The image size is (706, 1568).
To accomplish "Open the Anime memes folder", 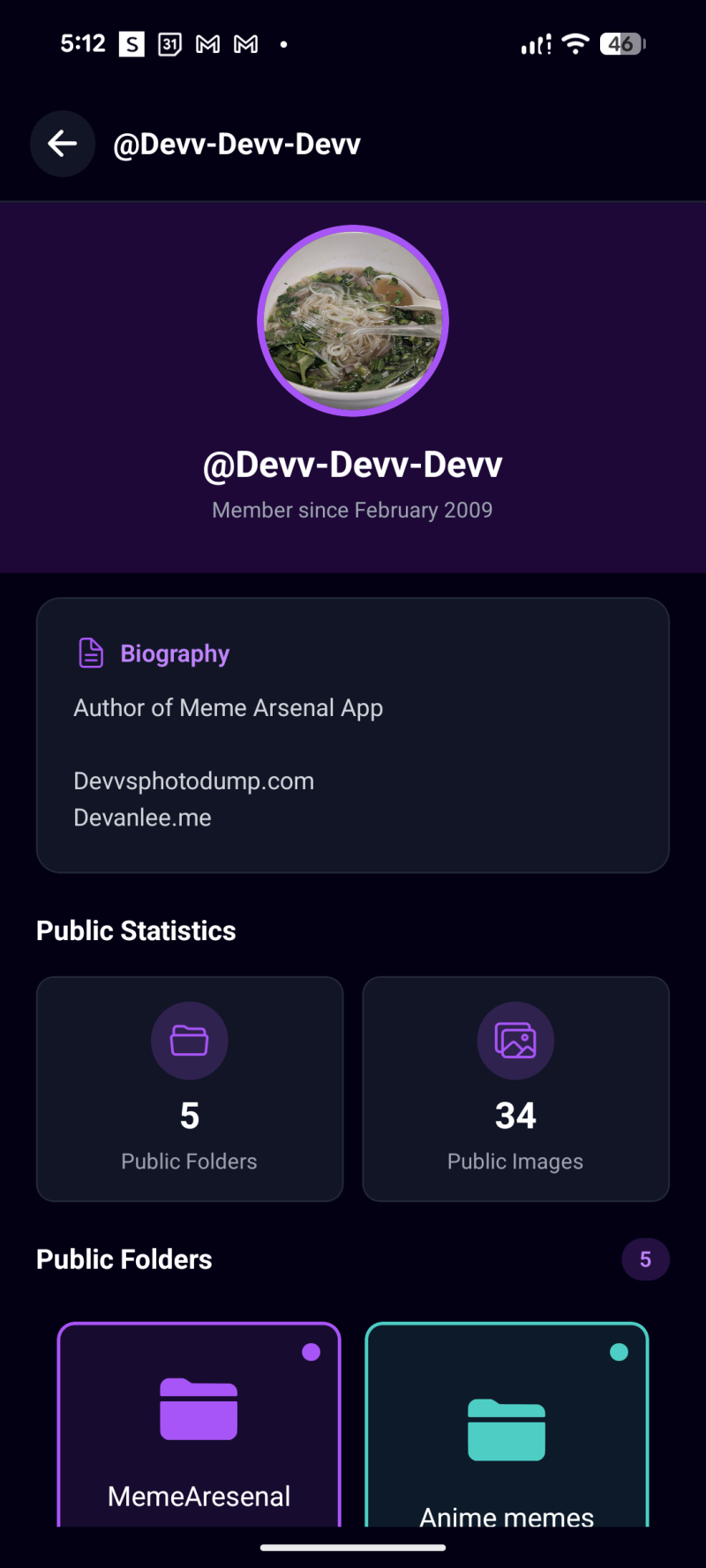I will 507,1429.
